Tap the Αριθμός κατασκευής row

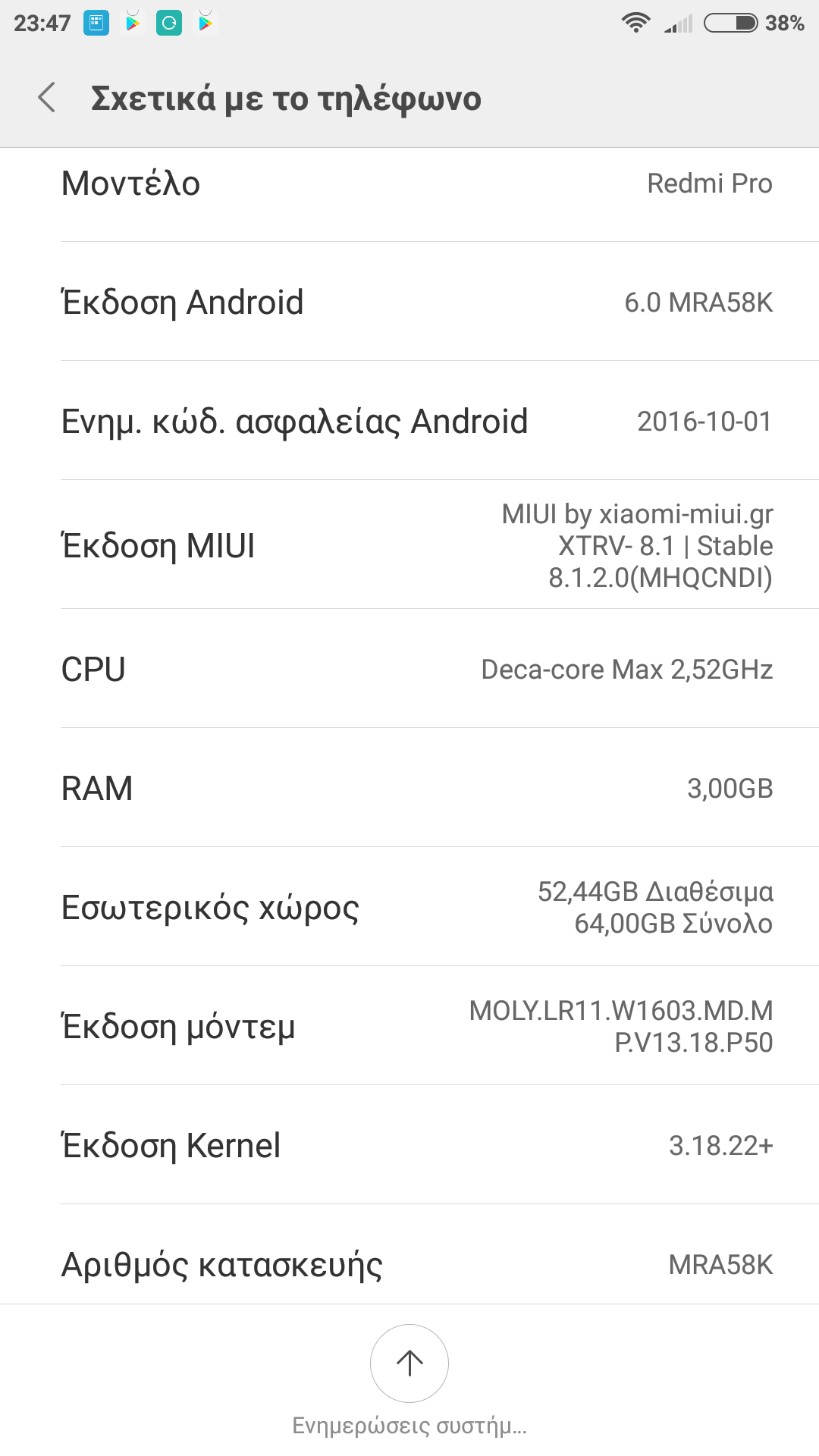[409, 1263]
